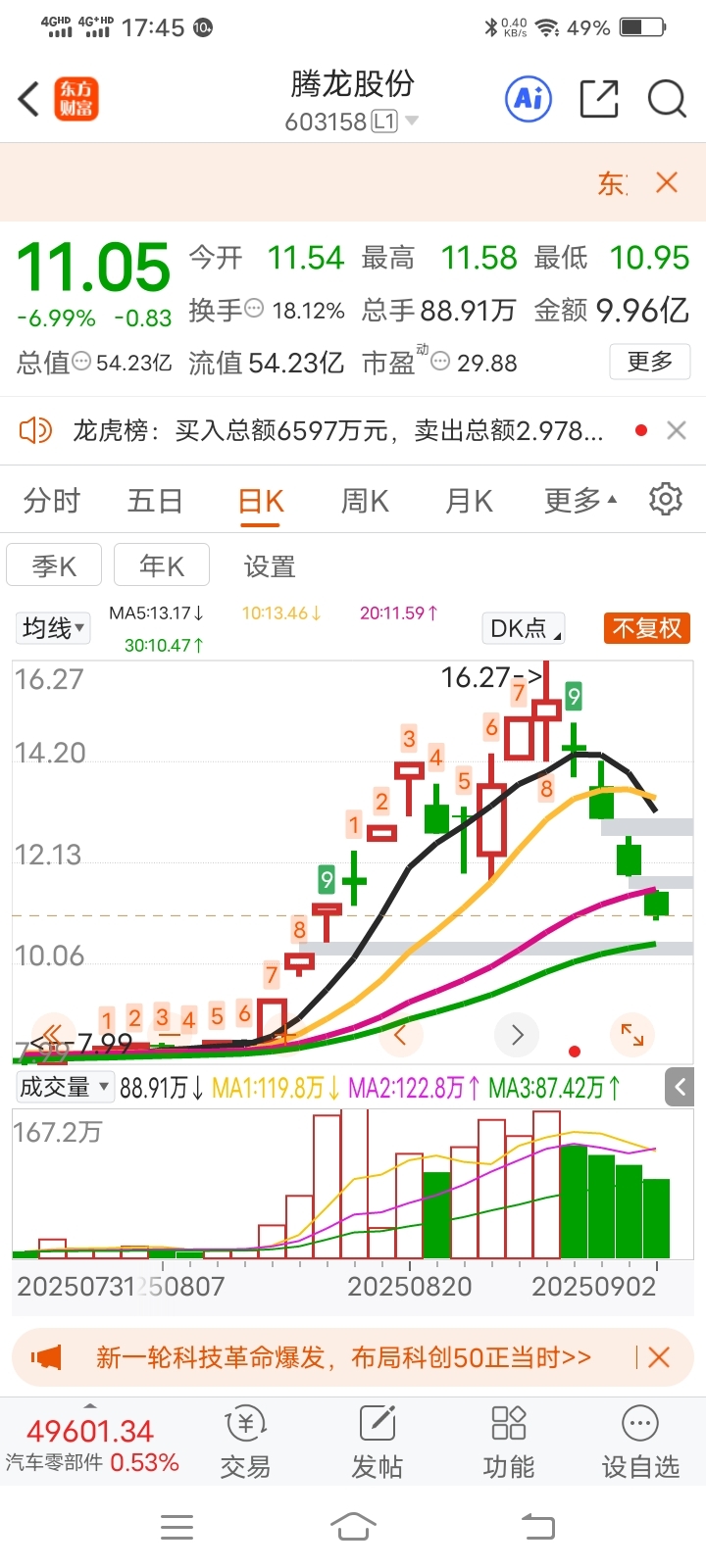Open chart settings gear
706x1568 pixels.
666,499
